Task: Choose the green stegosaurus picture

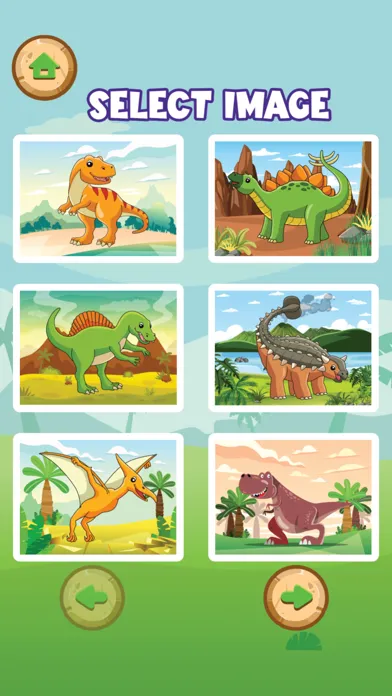Action: point(293,198)
